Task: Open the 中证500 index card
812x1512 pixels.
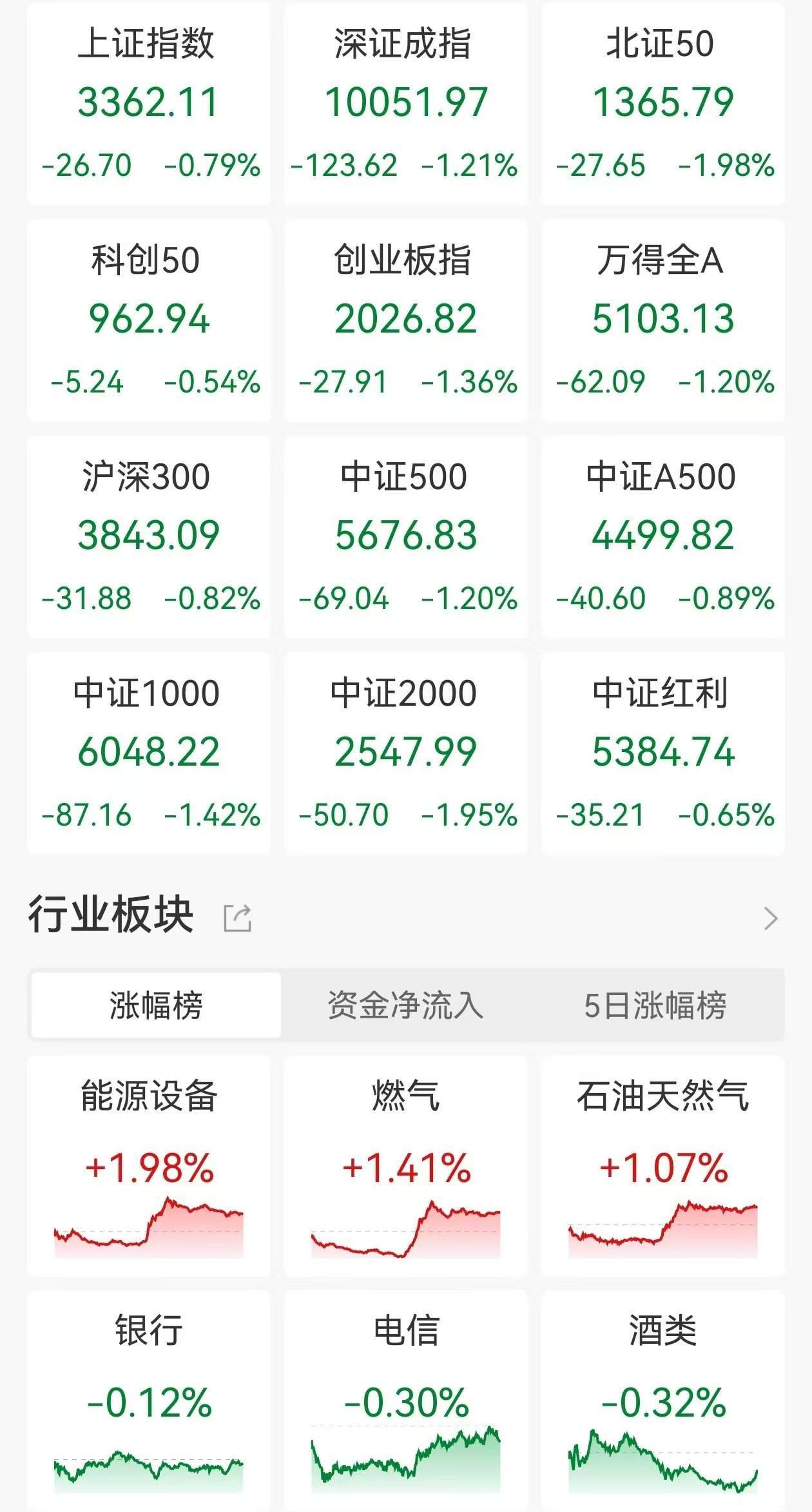Action: coord(406,537)
